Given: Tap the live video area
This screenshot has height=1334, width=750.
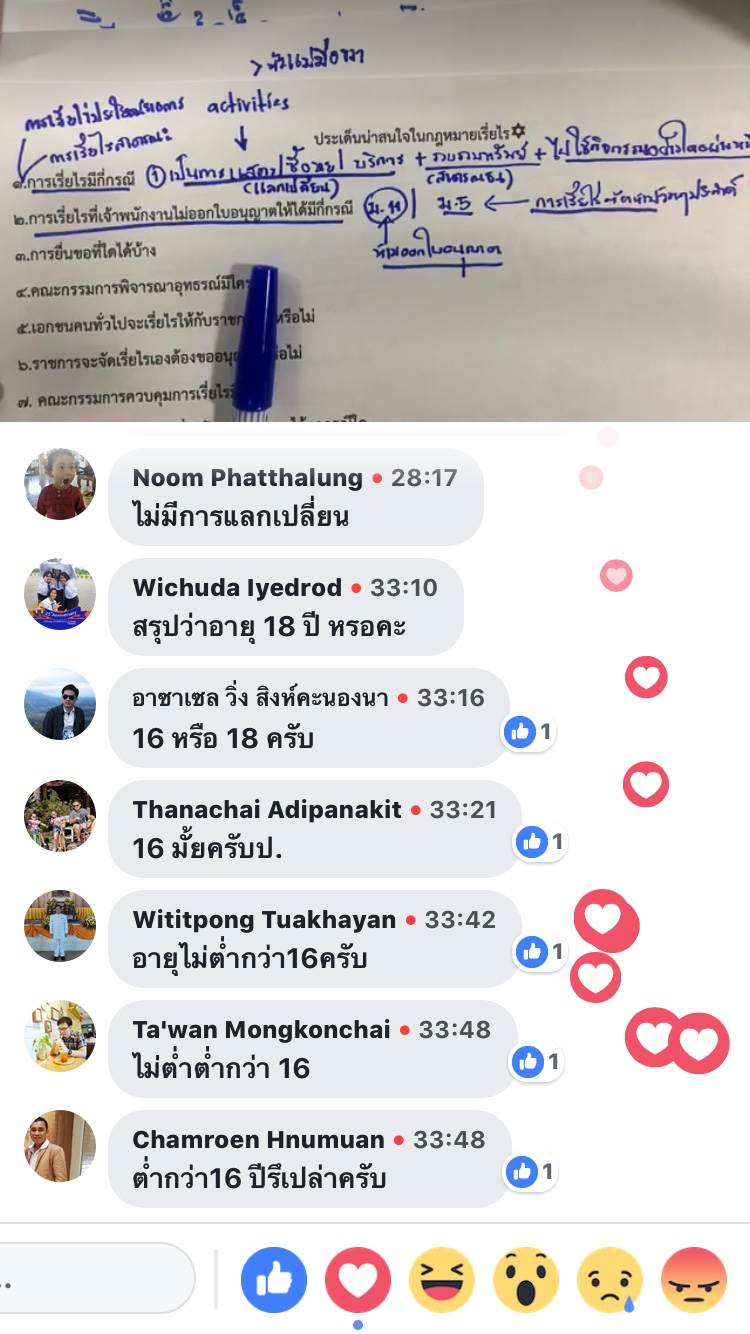Looking at the screenshot, I should 375,210.
